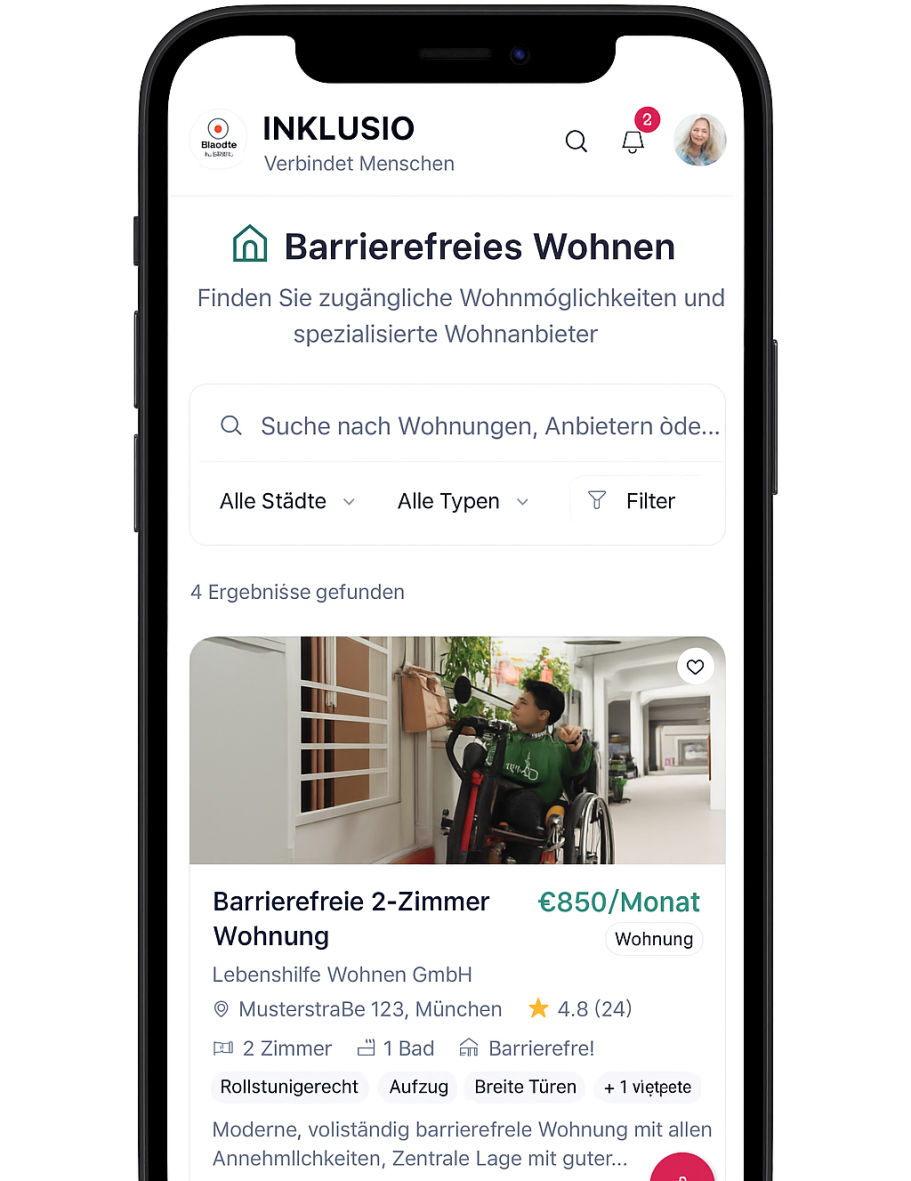This screenshot has height=1181, width=911.
Task: Open the Barrierefreie 2-Zimmer Wohnung card
Action: (x=351, y=918)
